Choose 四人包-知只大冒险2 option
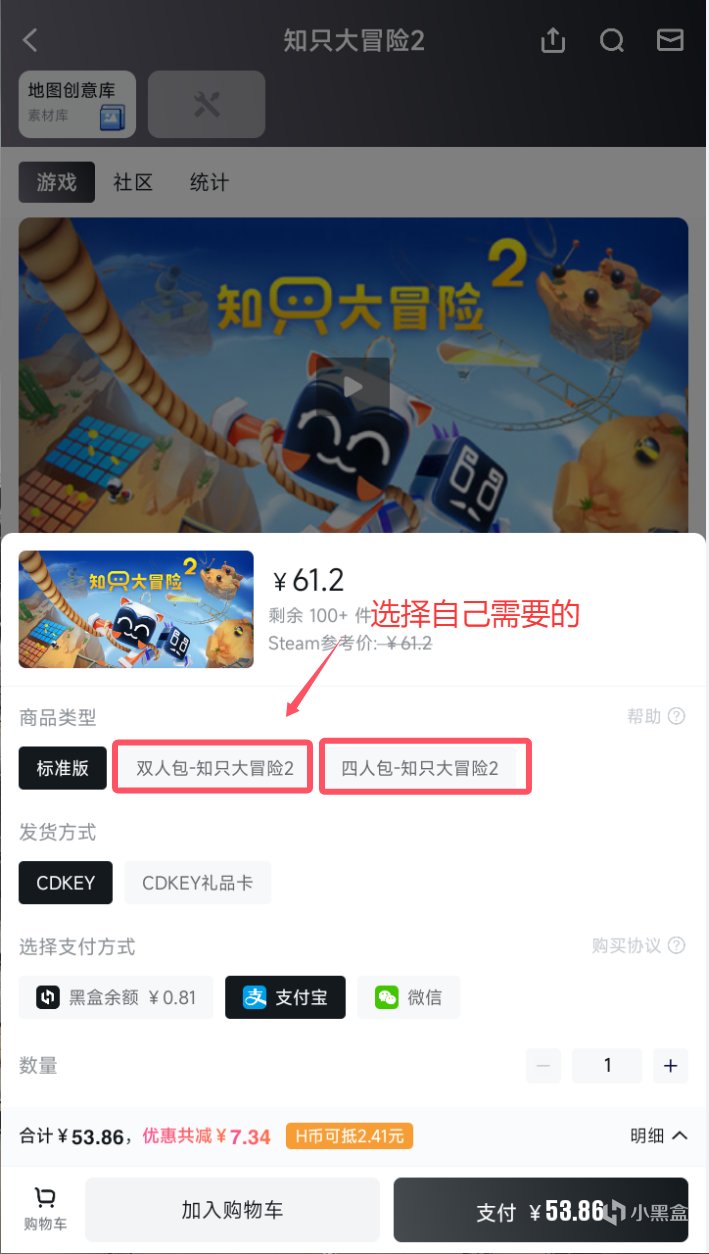 420,768
